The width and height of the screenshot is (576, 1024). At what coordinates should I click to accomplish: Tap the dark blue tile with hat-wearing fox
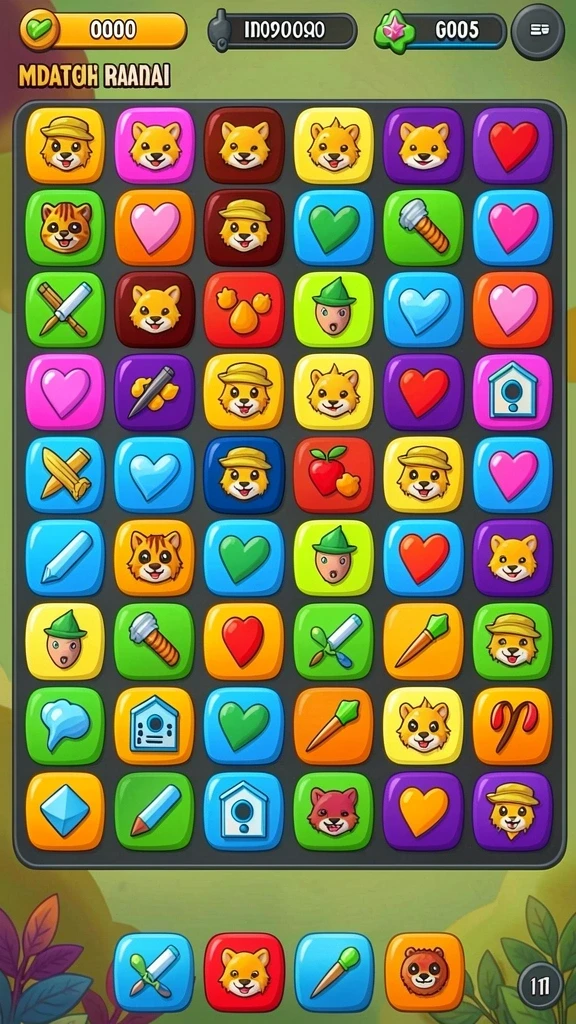(x=244, y=475)
